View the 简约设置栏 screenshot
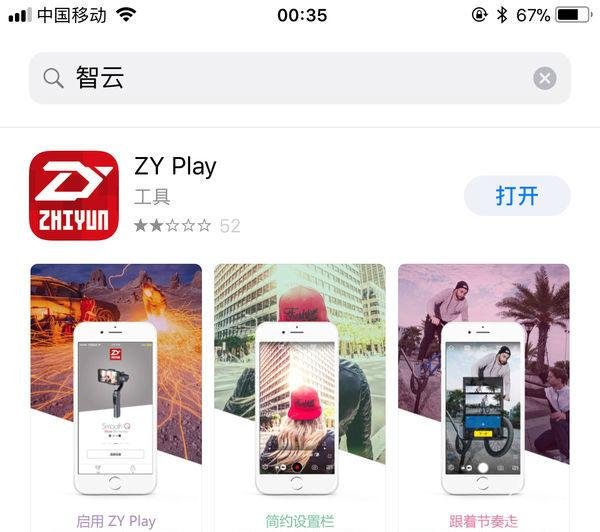 300,395
